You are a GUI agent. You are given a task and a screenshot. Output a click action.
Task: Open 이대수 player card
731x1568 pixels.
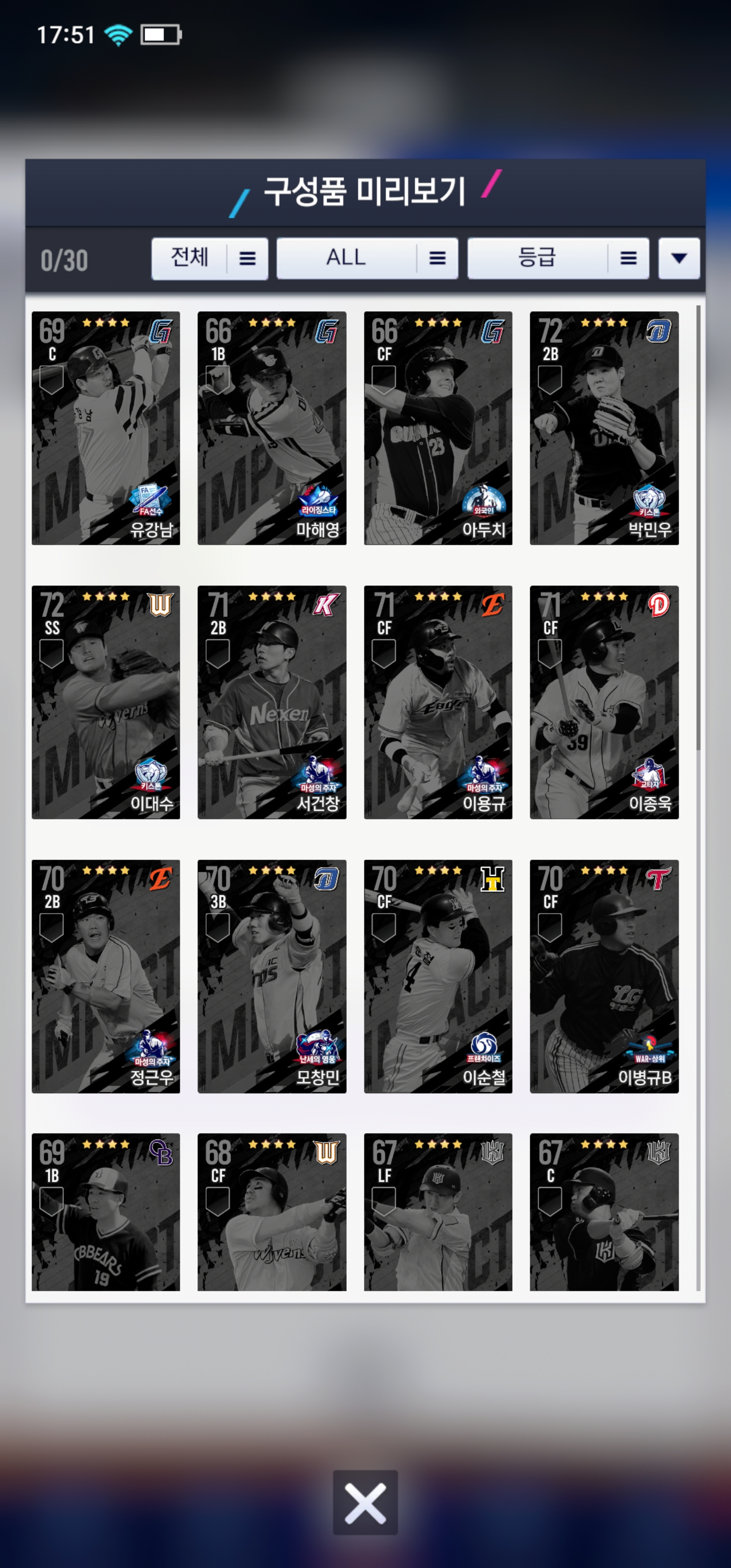click(106, 702)
